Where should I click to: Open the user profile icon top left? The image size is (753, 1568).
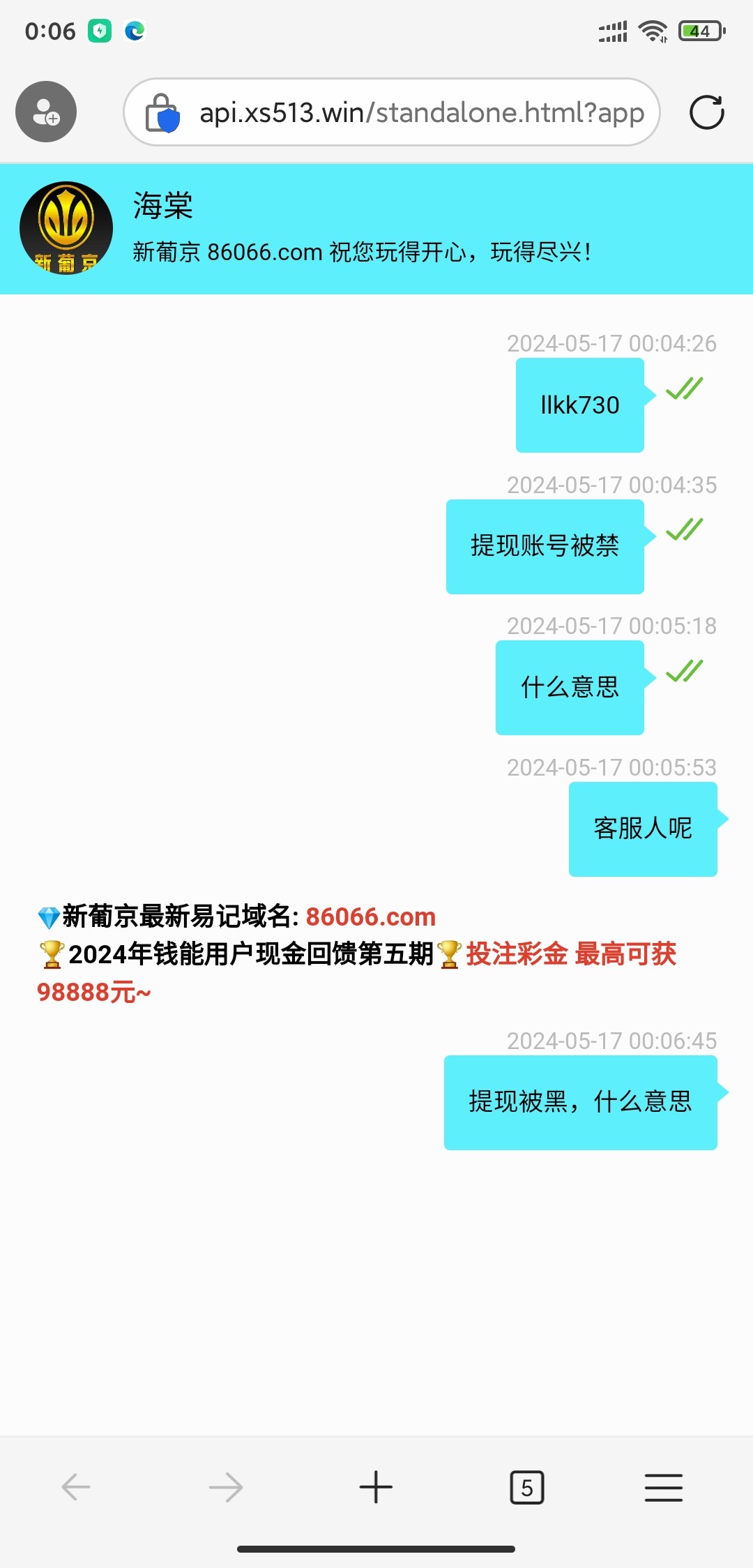(45, 112)
